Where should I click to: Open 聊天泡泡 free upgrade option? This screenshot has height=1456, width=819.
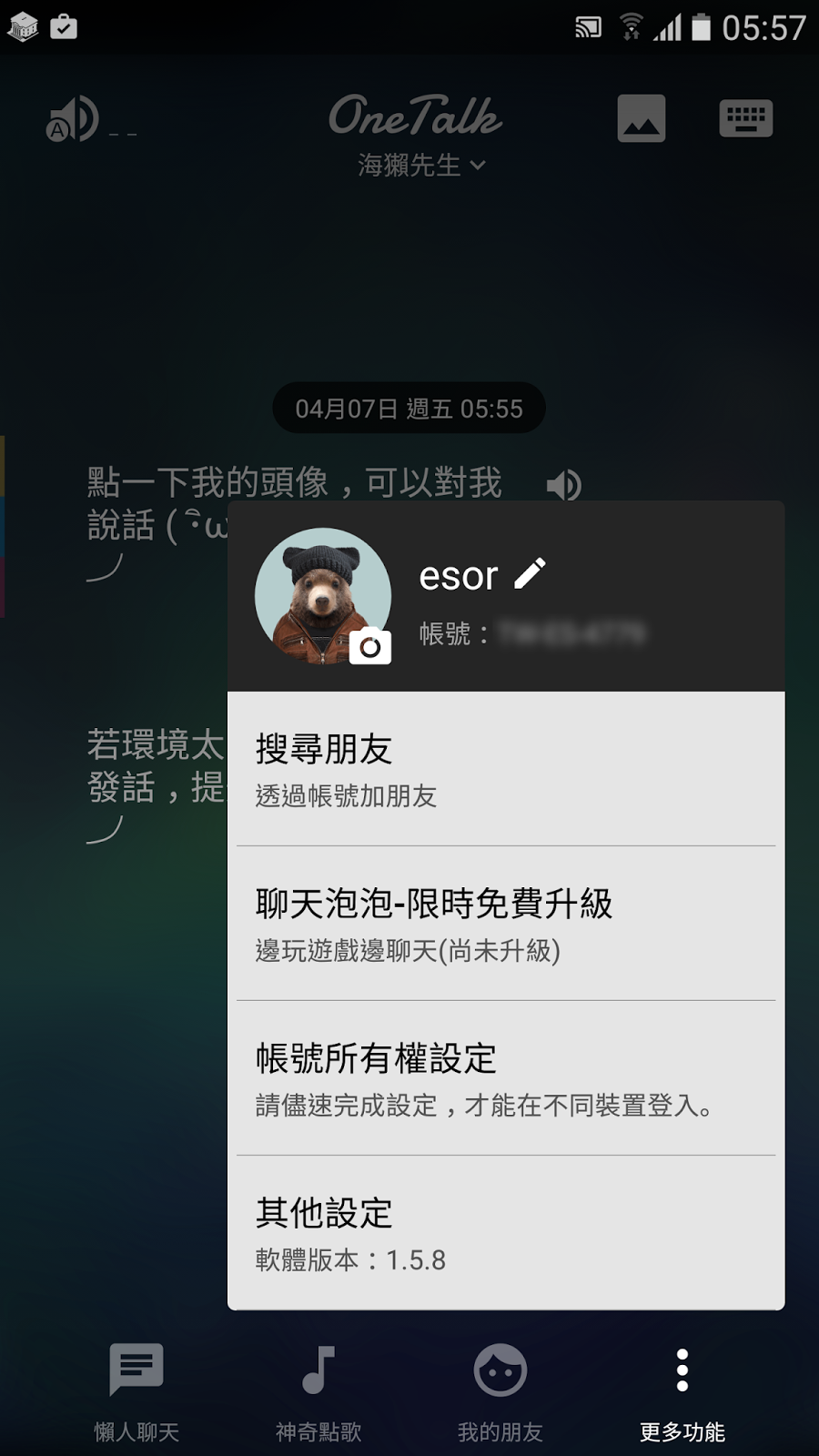(506, 924)
